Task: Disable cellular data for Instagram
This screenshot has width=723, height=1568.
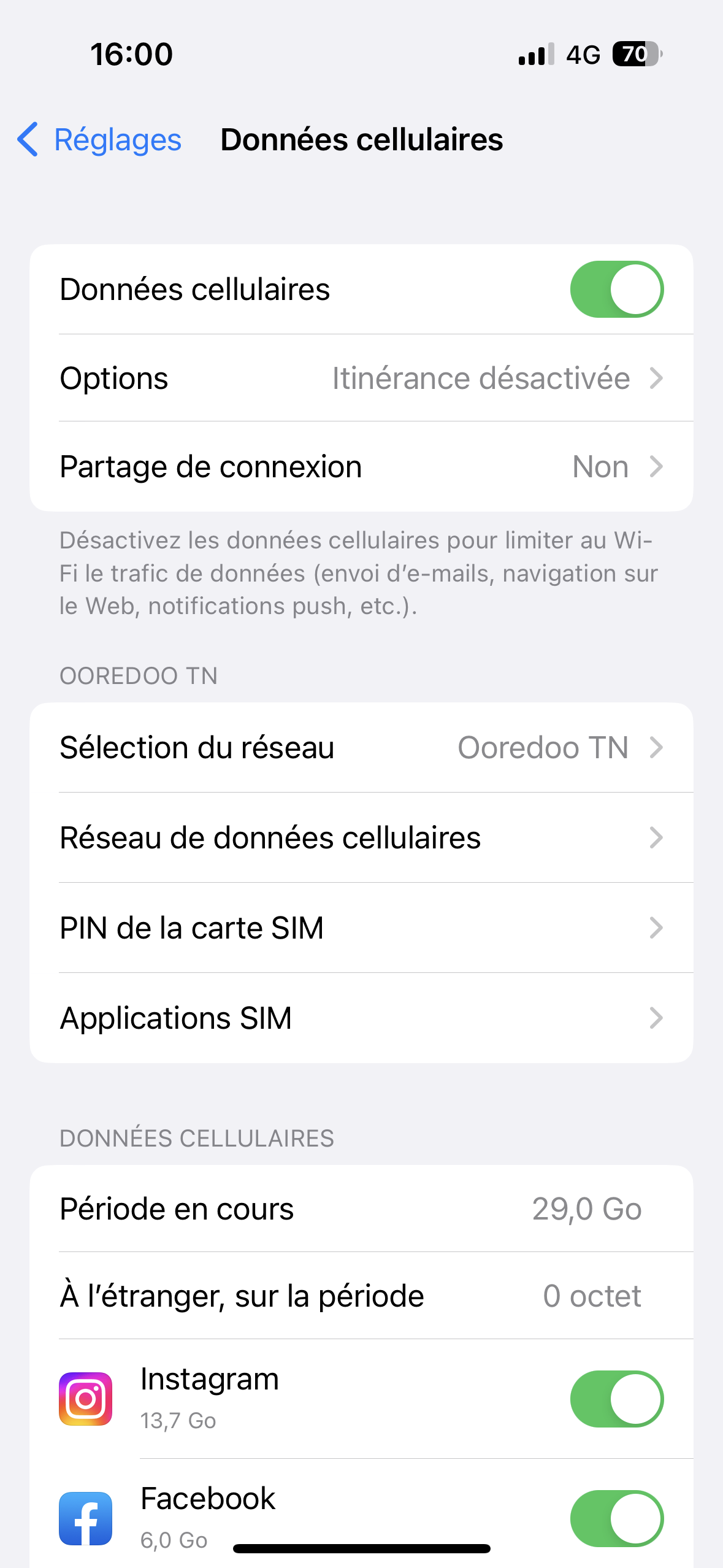Action: (x=616, y=1399)
